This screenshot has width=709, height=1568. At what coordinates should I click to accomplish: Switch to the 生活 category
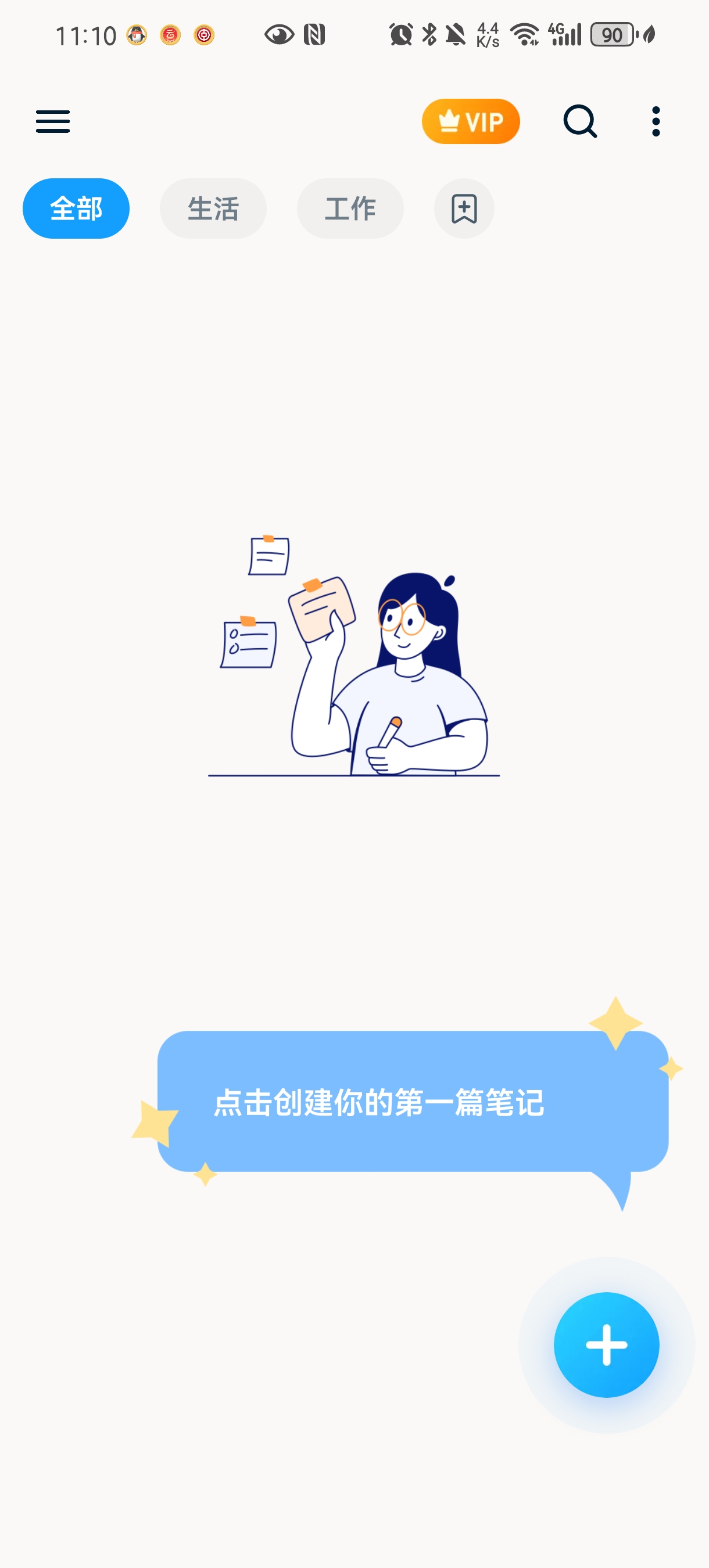(x=213, y=209)
